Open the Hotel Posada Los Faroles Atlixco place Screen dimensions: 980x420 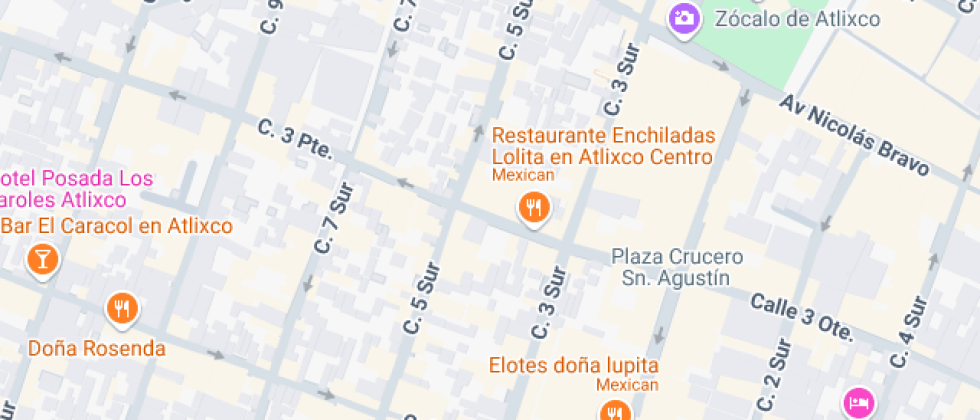pos(72,188)
